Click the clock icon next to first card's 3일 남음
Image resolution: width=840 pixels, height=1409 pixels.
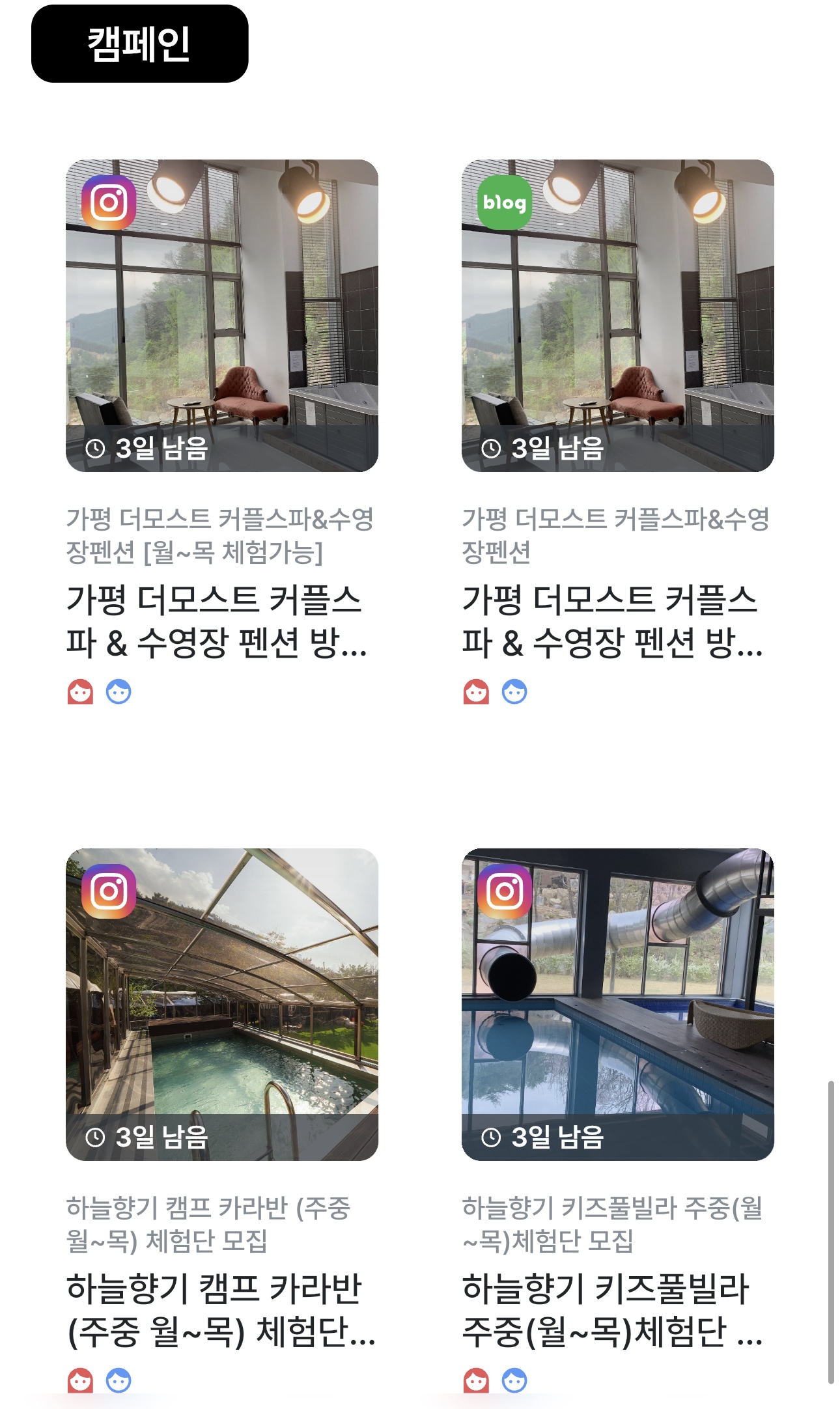pyautogui.click(x=95, y=449)
